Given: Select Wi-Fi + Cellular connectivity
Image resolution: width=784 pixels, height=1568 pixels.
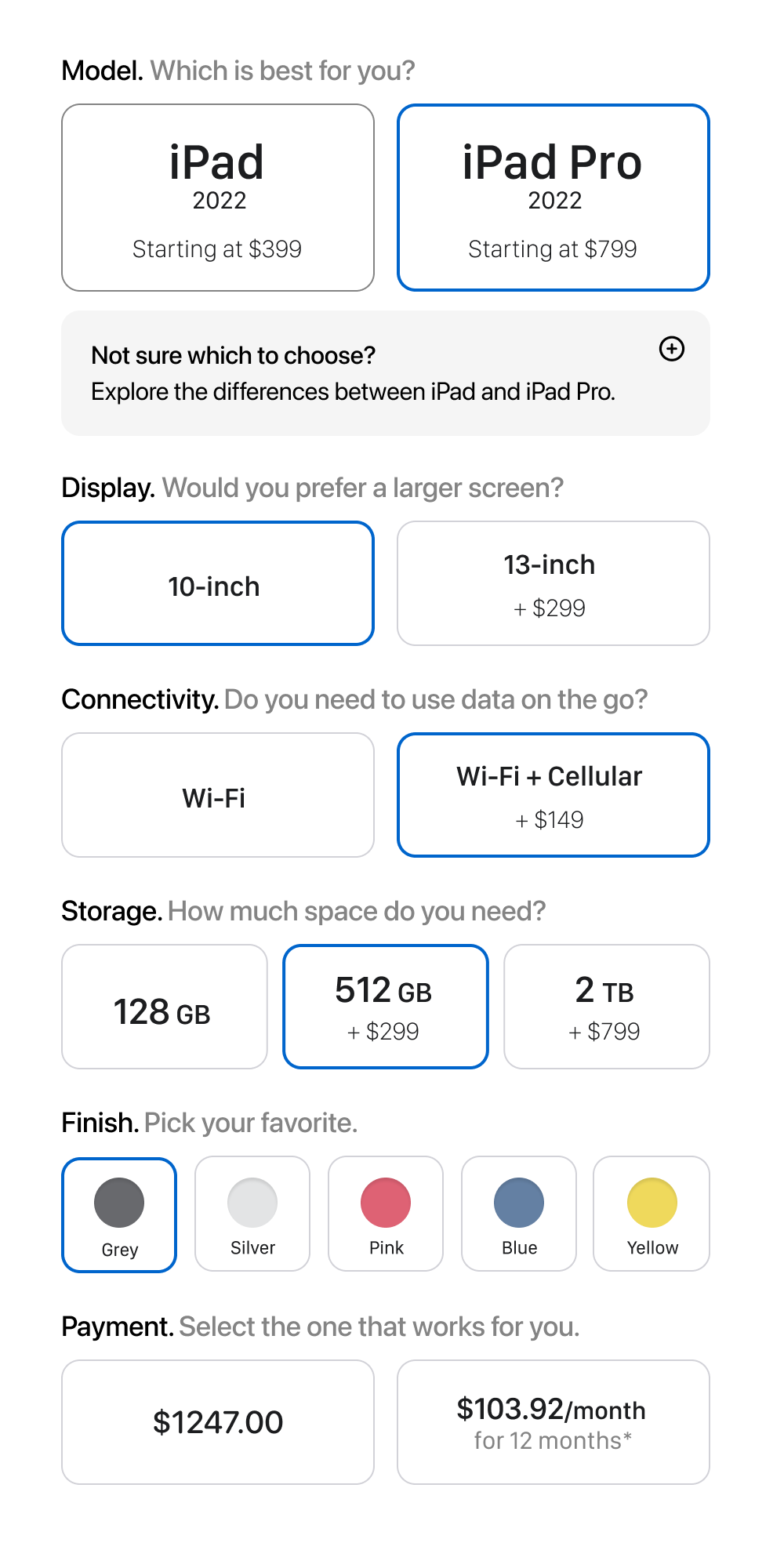Looking at the screenshot, I should (x=554, y=795).
